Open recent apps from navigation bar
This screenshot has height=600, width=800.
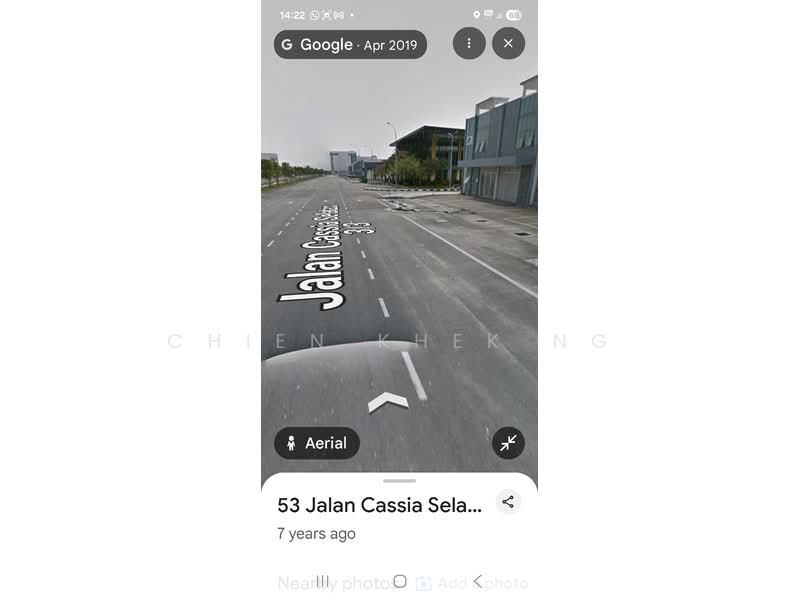(x=322, y=581)
